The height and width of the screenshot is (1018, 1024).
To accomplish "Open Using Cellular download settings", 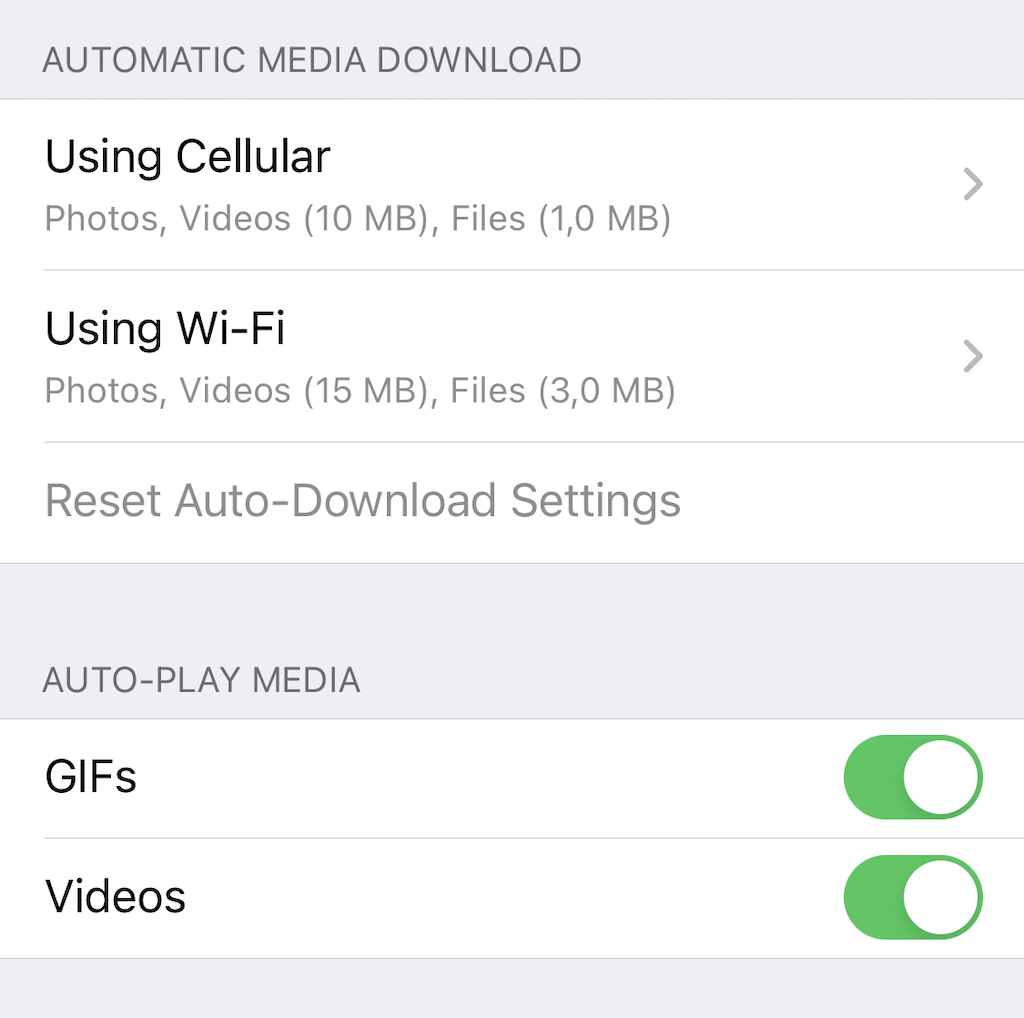I will click(x=510, y=185).
